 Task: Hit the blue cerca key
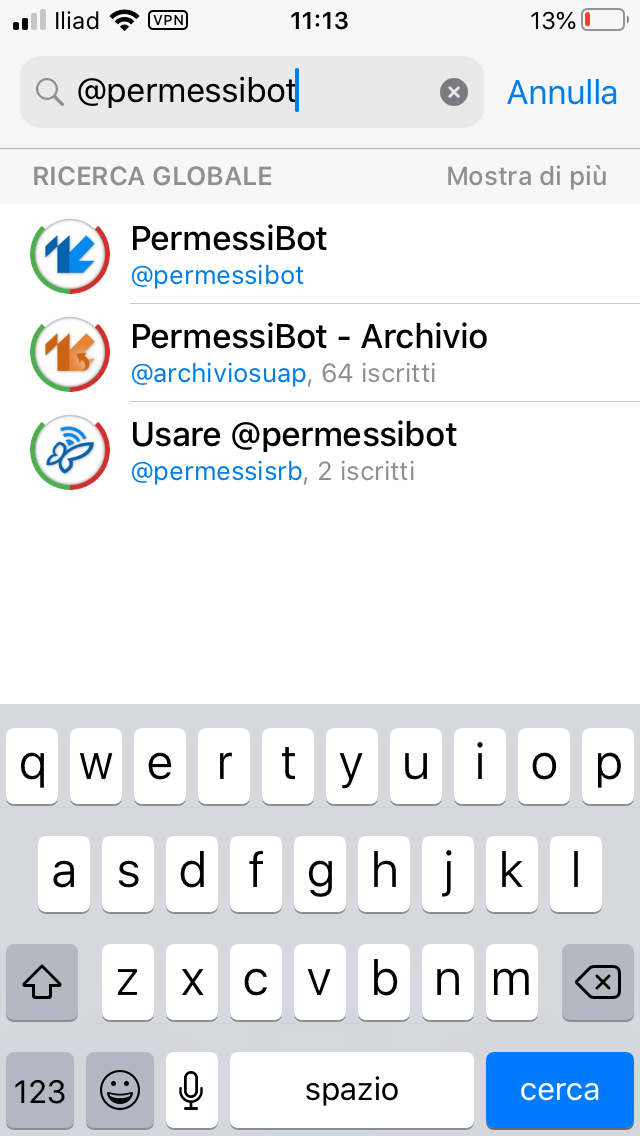point(560,1090)
